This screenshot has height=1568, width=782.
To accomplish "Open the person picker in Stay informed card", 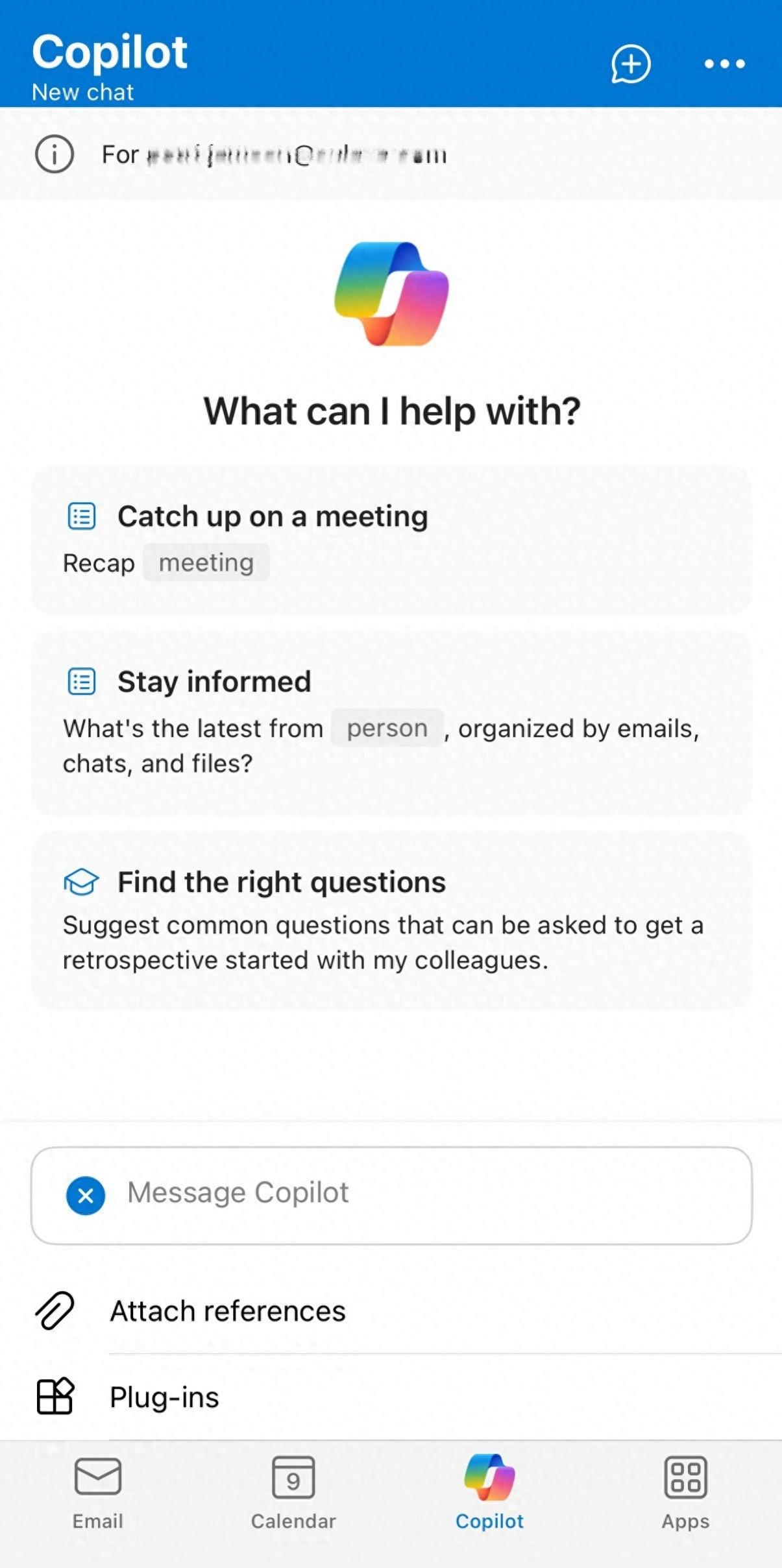I will point(386,728).
